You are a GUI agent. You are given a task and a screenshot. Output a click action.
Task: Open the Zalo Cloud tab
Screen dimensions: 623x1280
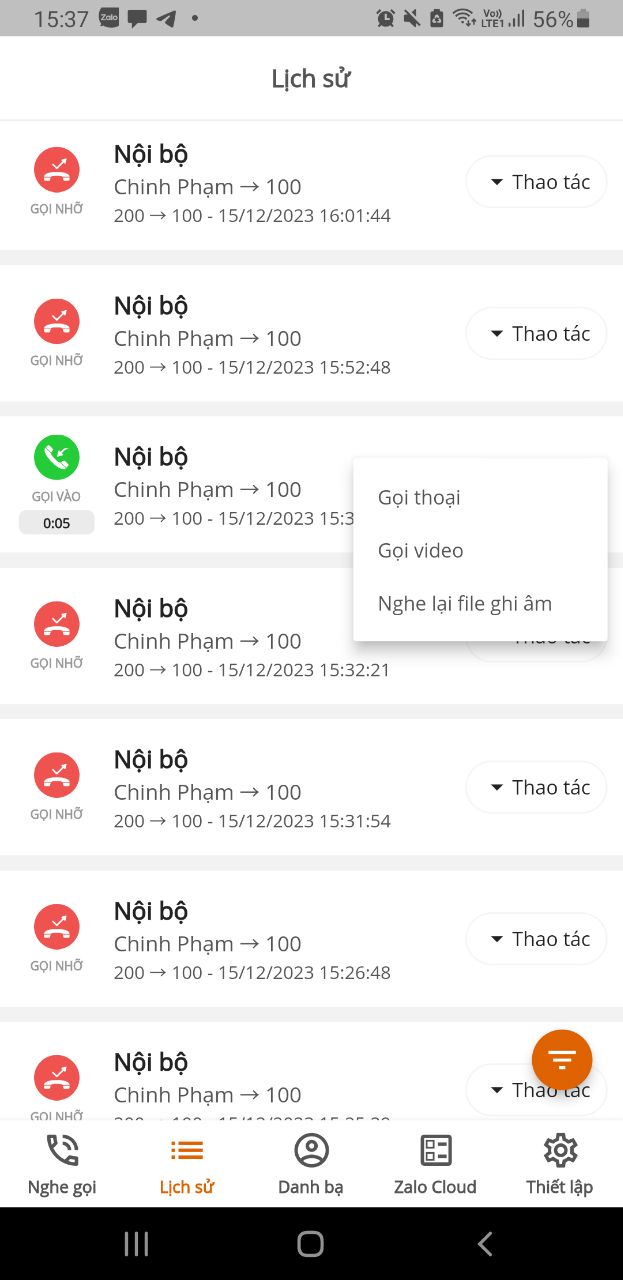coord(435,1164)
